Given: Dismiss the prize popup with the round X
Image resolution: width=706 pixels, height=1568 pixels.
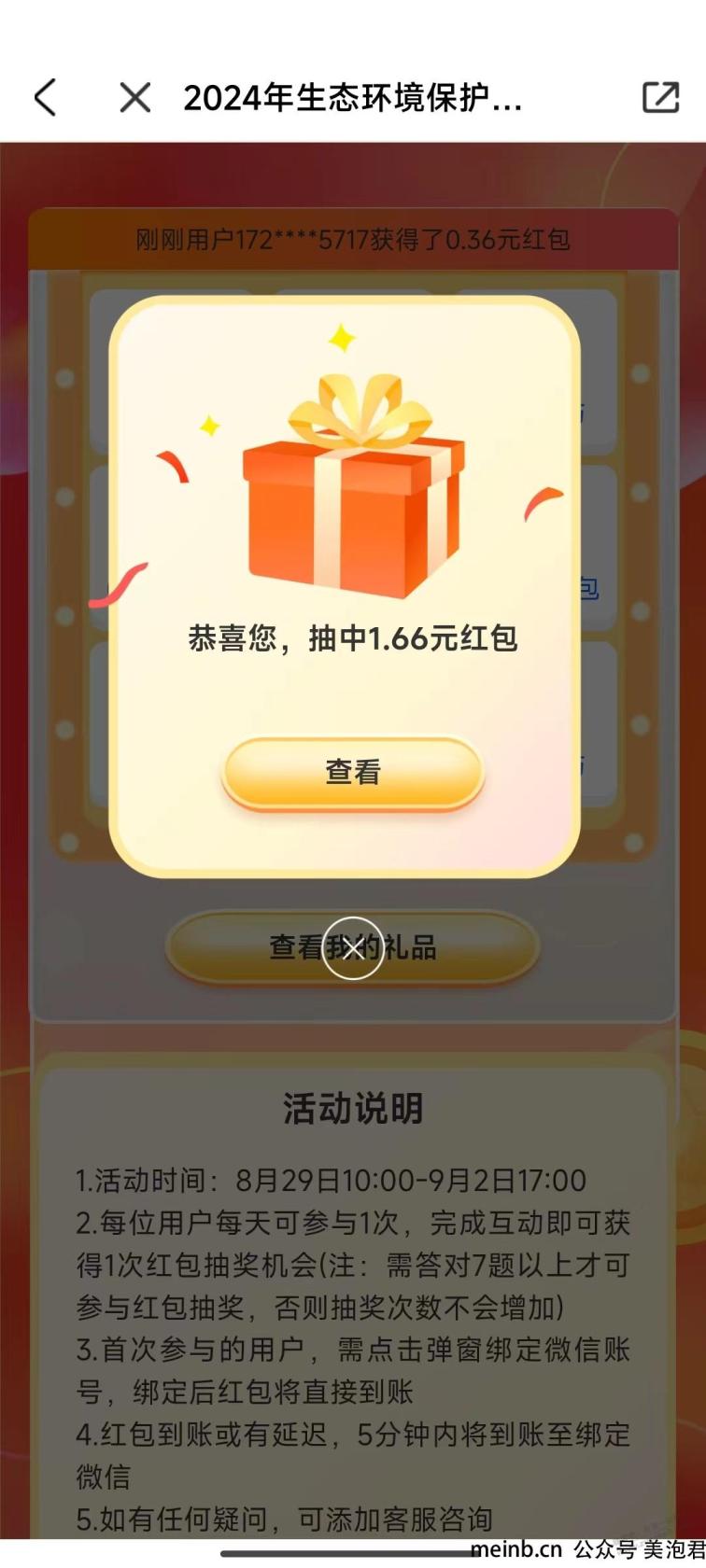Looking at the screenshot, I should (352, 949).
